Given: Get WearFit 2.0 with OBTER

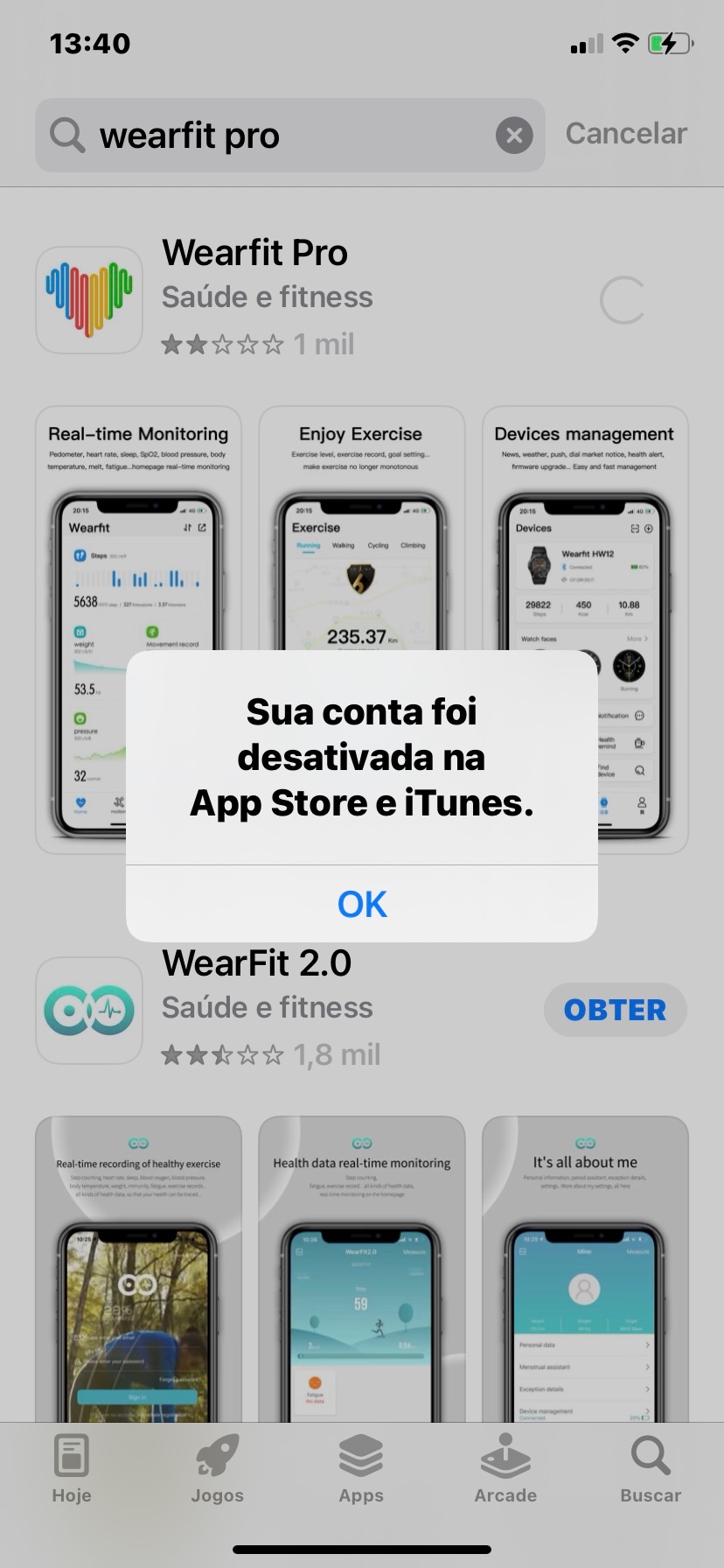Looking at the screenshot, I should (x=615, y=1010).
